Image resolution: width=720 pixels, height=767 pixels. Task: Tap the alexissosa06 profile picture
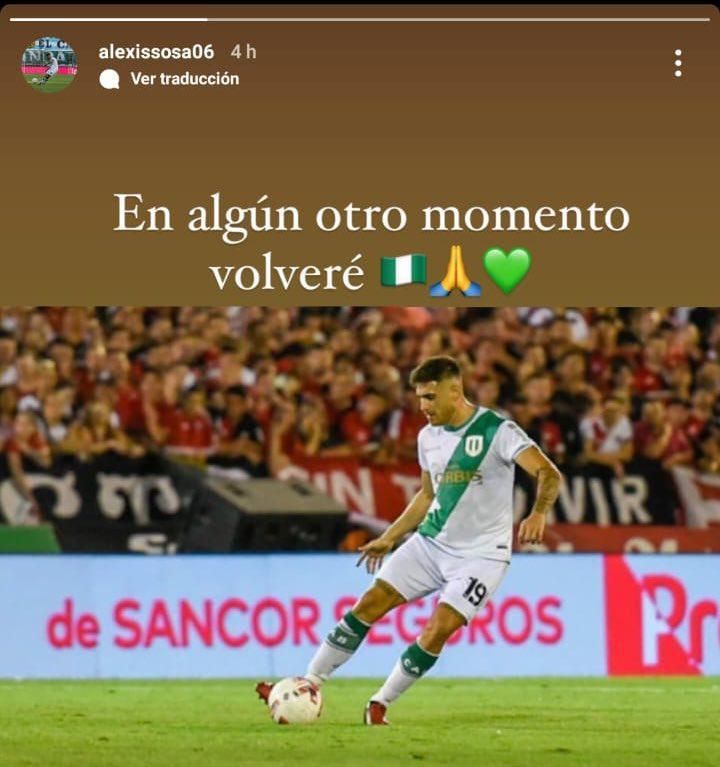(49, 65)
